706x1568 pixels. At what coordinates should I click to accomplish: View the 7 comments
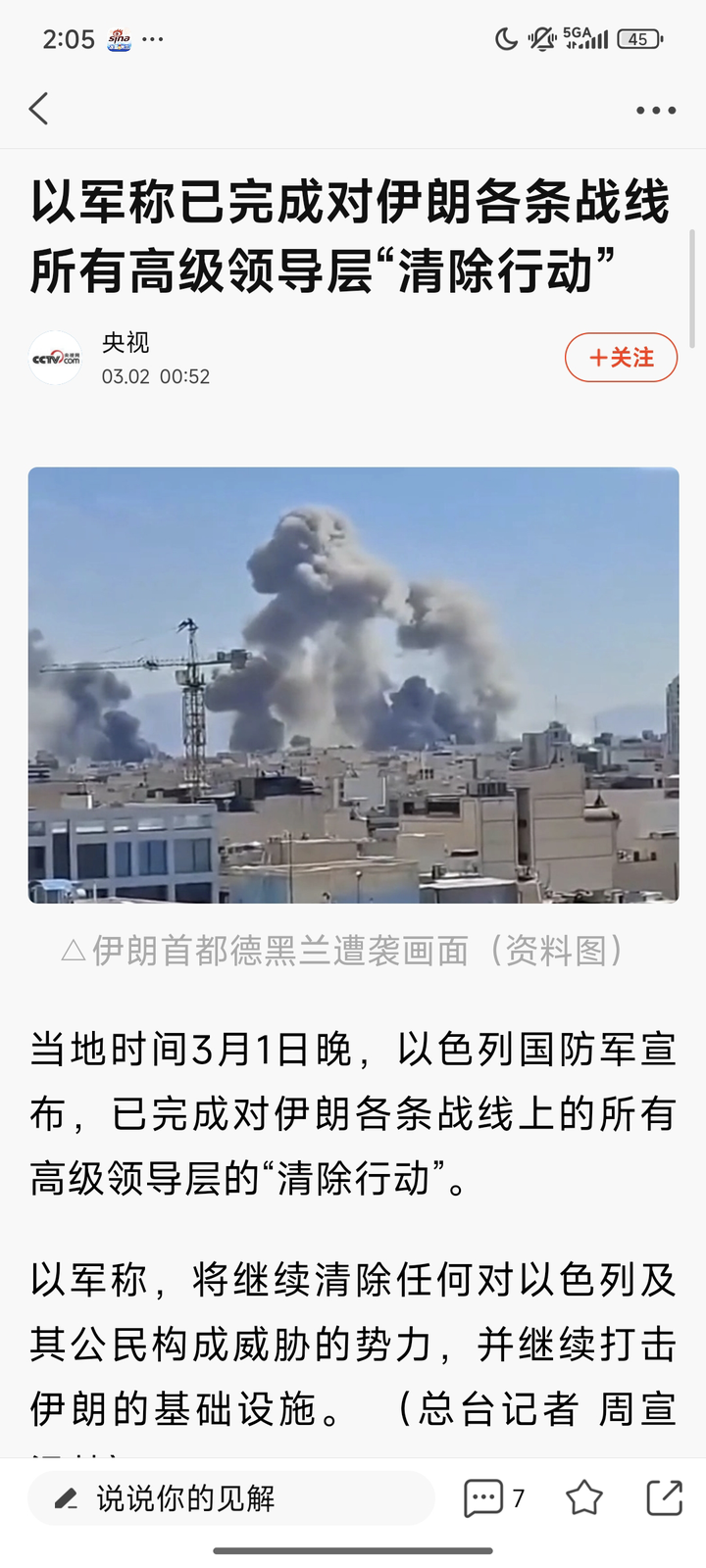(493, 1497)
